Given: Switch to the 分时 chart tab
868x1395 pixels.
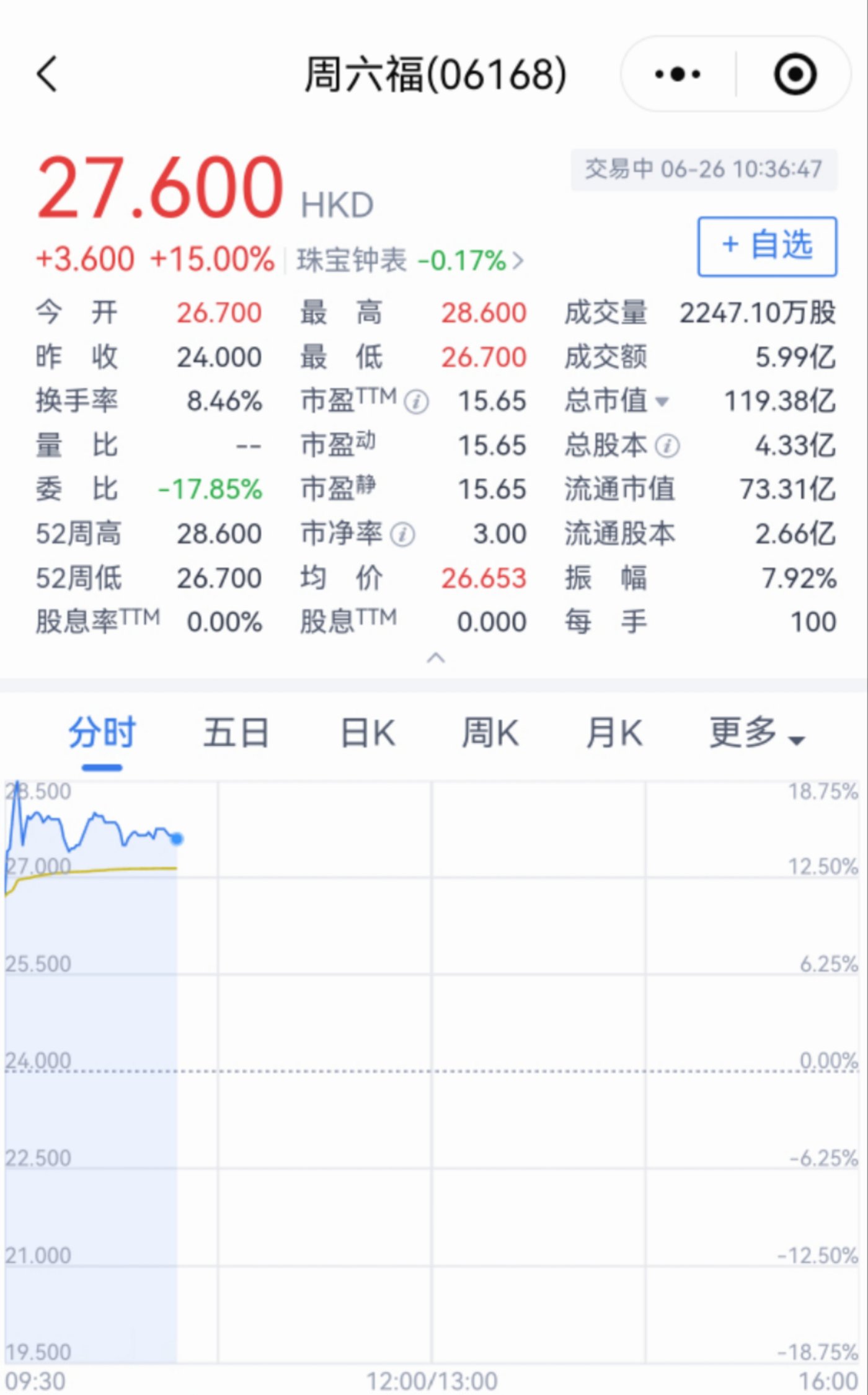Looking at the screenshot, I should pos(102,733).
